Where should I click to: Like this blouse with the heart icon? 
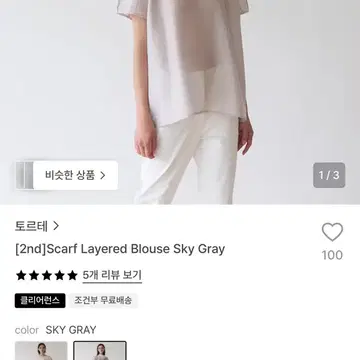(332, 232)
